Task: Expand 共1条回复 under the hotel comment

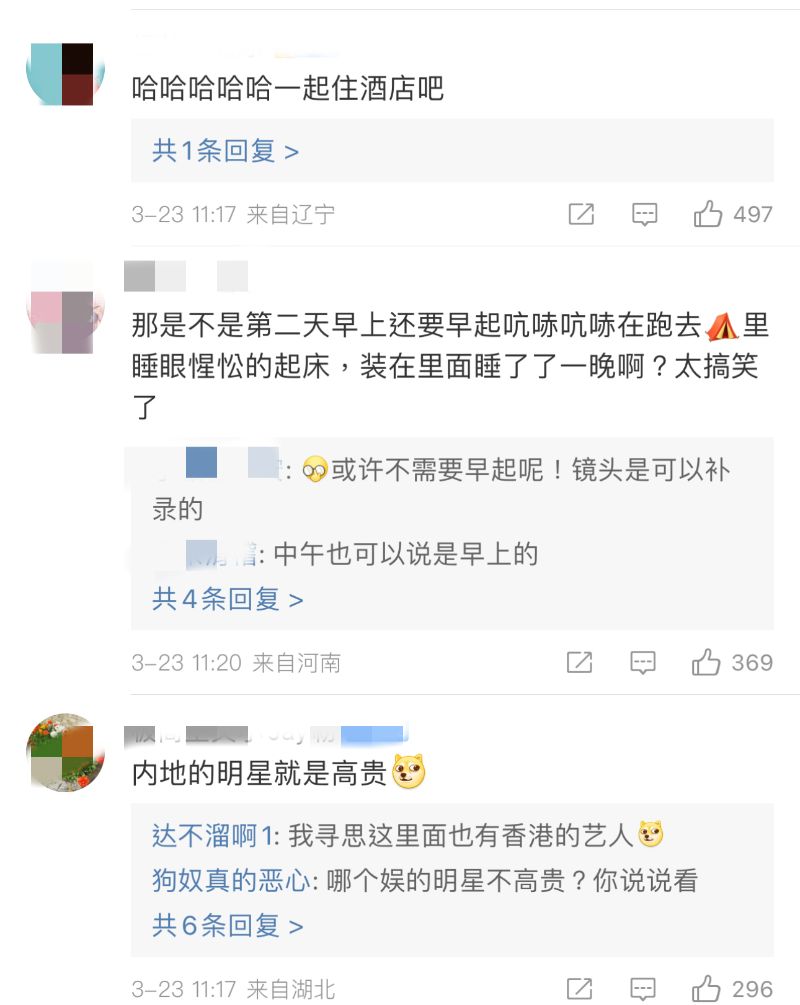Action: [225, 151]
